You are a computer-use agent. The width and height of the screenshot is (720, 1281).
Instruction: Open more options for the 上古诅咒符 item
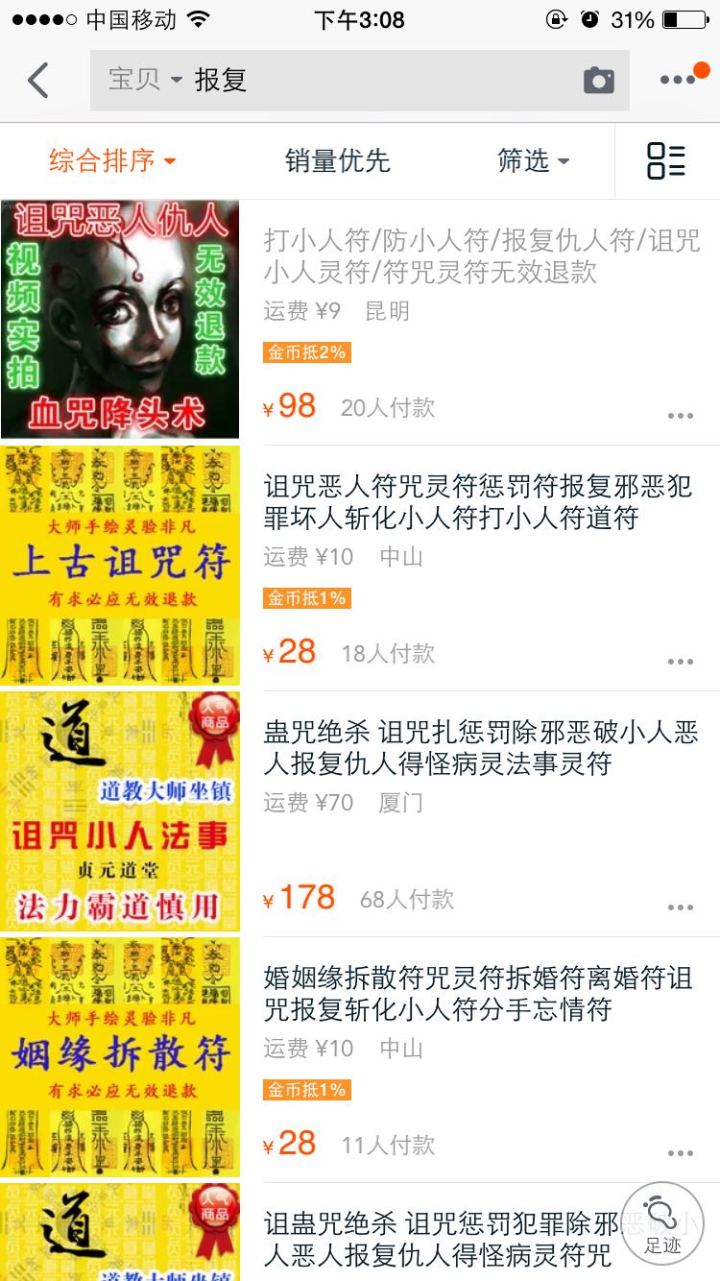pos(681,661)
